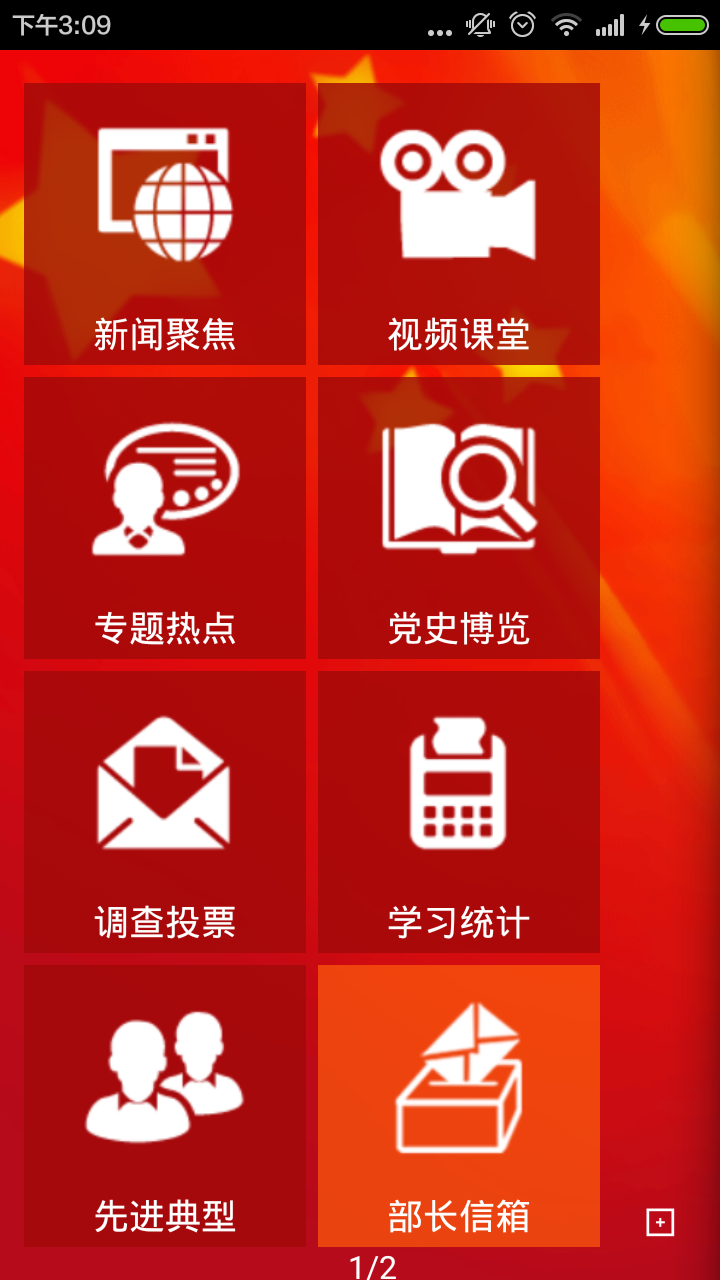The width and height of the screenshot is (720, 1280).
Task: Open the 新闻聚焦 news tile
Action: (x=165, y=224)
